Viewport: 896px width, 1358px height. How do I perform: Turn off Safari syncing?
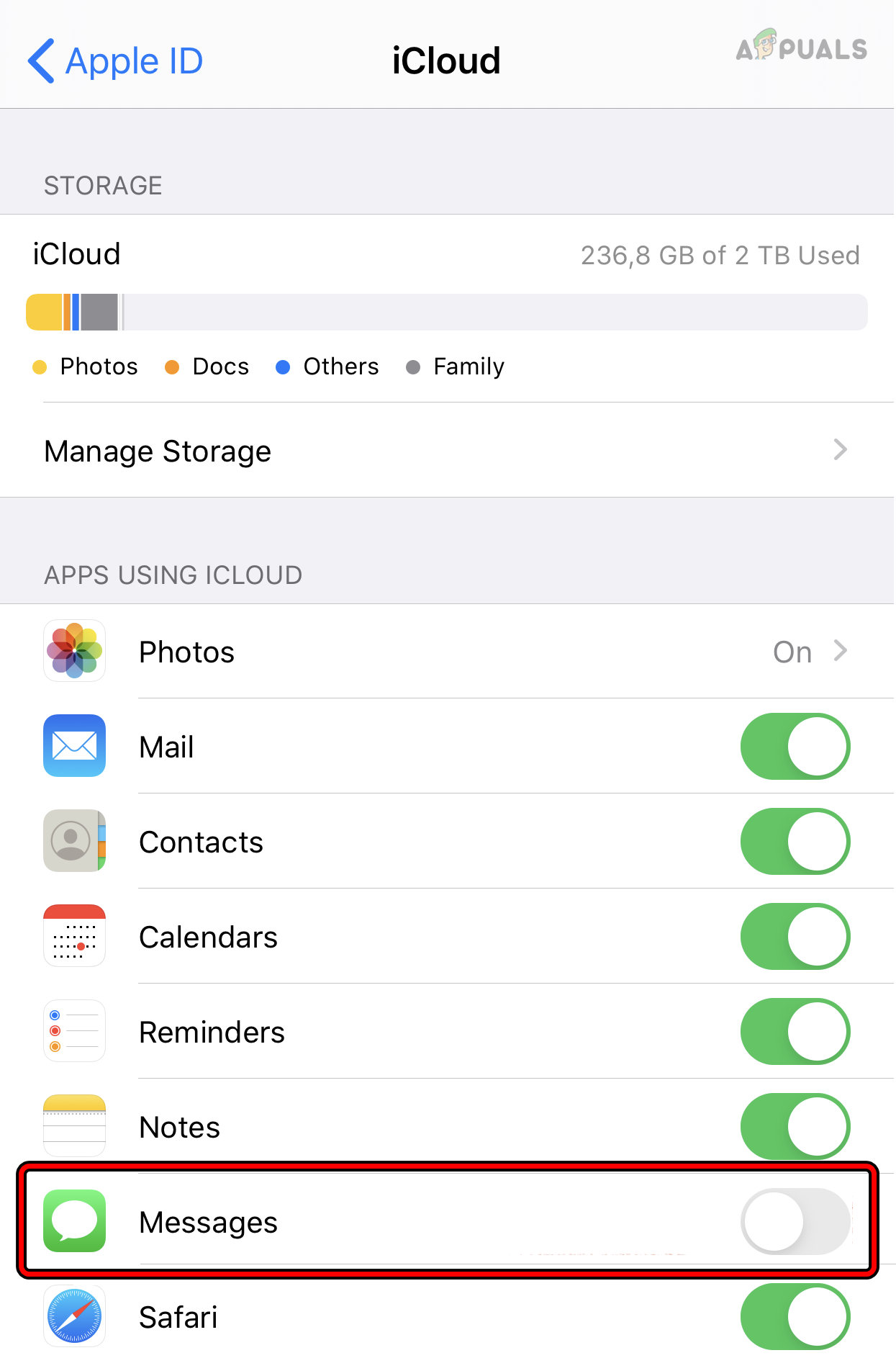[795, 1316]
